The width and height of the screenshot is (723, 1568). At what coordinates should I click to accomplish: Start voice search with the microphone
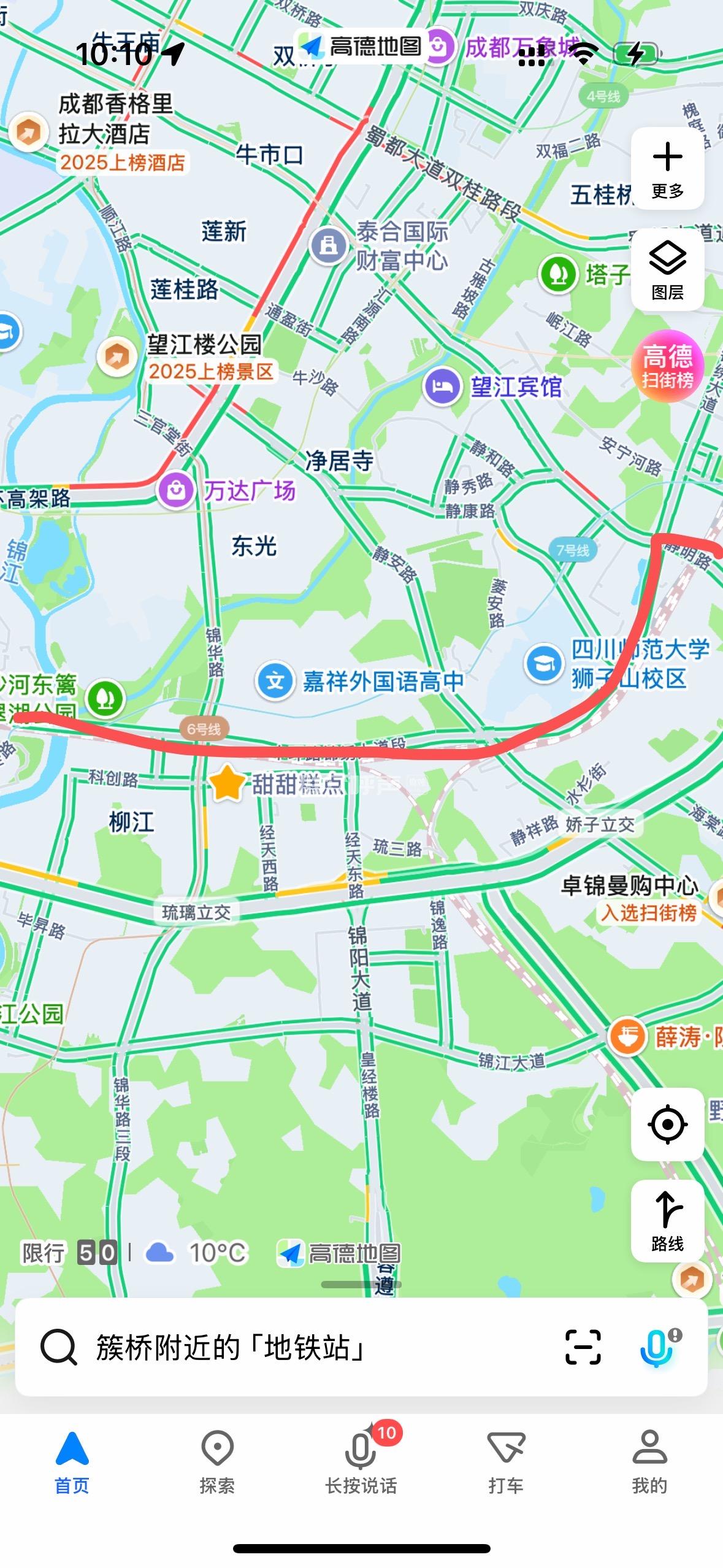tap(656, 1348)
